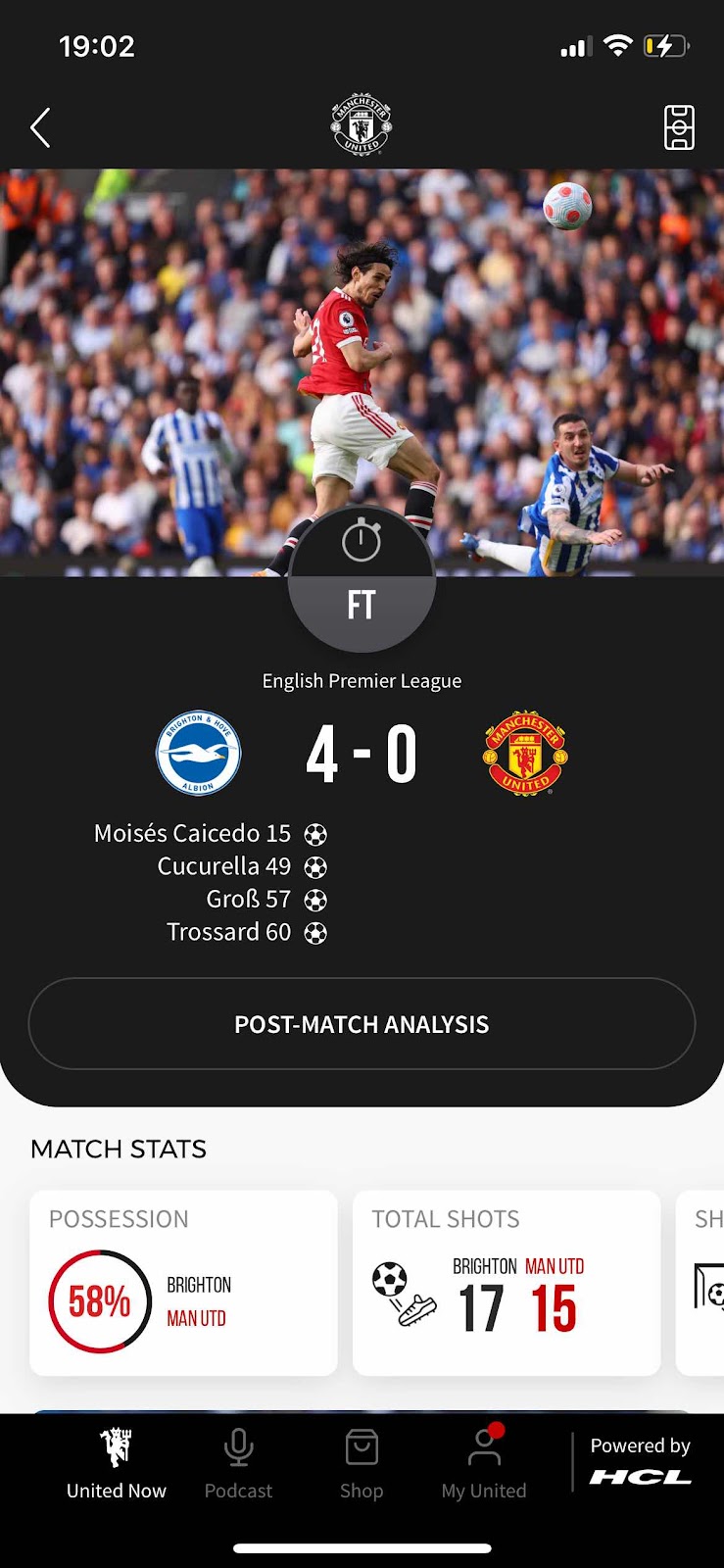Switch to the Shop tab
This screenshot has width=724, height=1568.
pos(362,1465)
